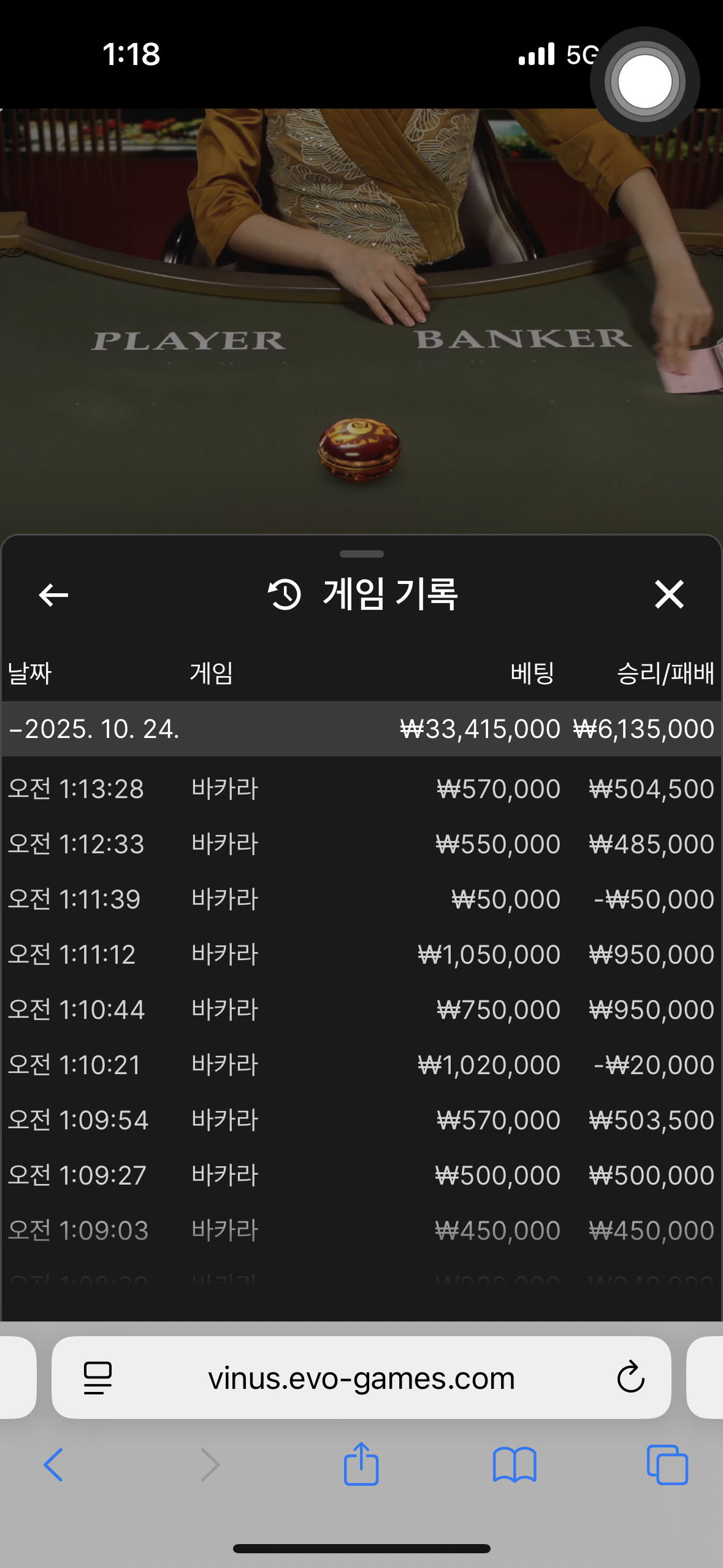The image size is (723, 1568).
Task: Tap the vinus.evo-games.com address bar
Action: tap(361, 1379)
